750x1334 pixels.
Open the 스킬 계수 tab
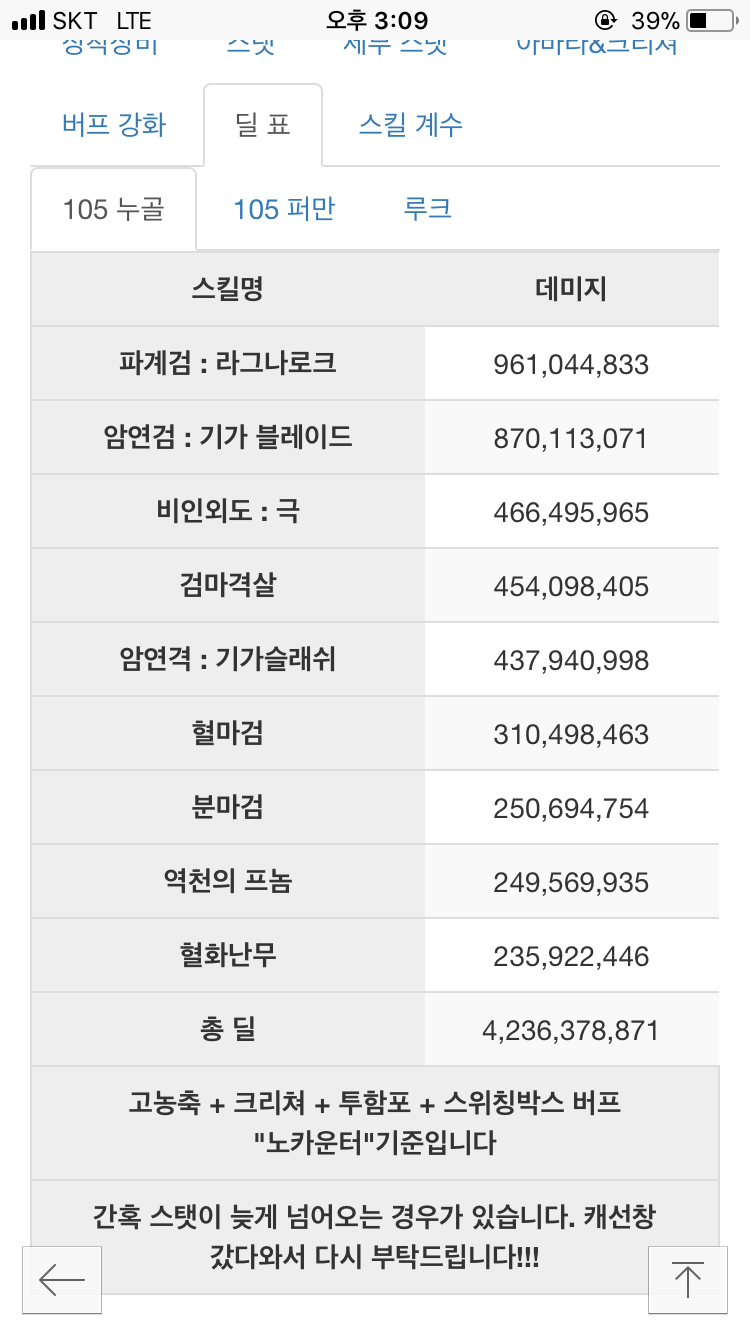click(x=411, y=125)
